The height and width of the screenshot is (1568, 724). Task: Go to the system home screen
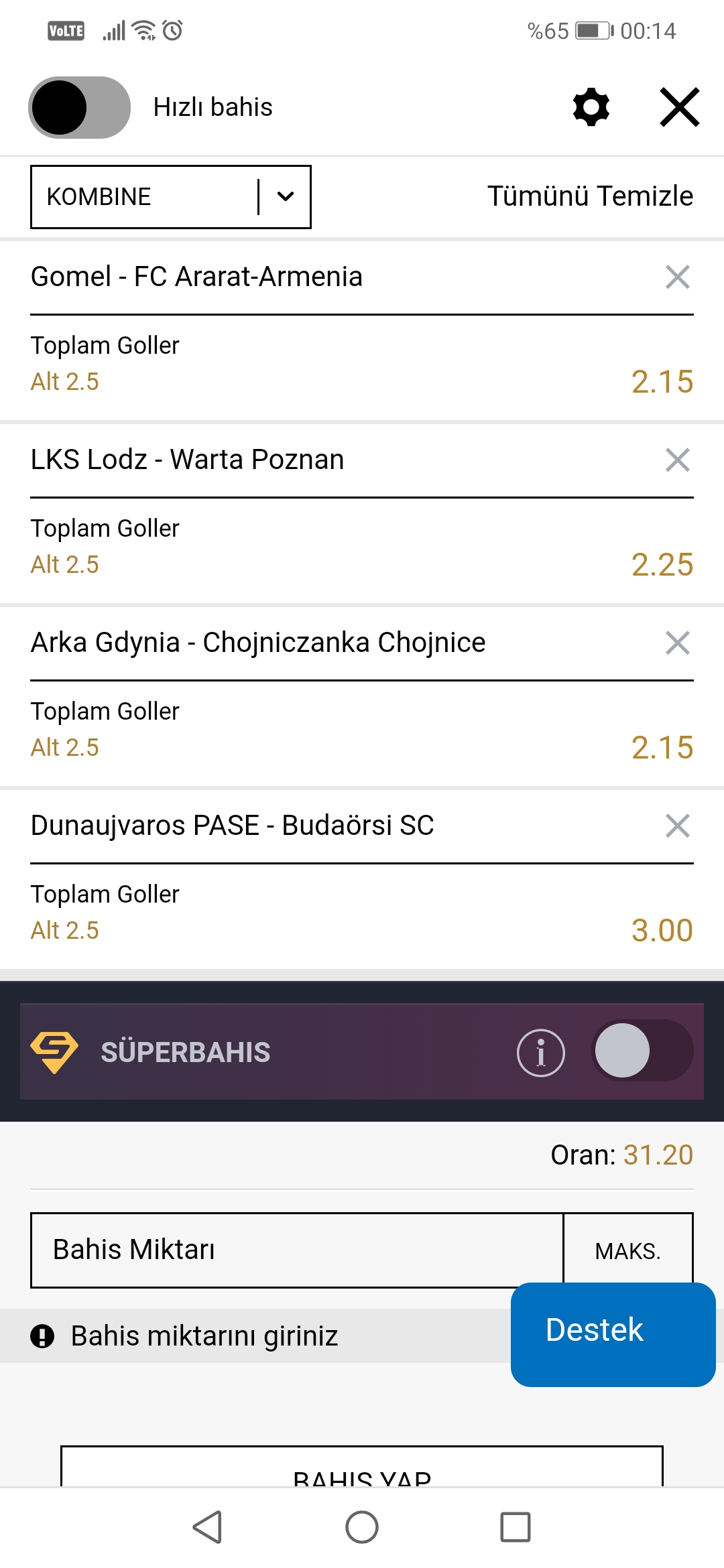coord(362,1528)
